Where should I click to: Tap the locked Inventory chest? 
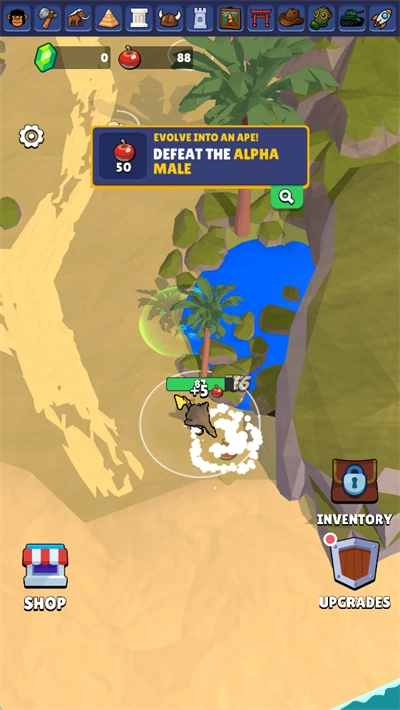[x=354, y=492]
